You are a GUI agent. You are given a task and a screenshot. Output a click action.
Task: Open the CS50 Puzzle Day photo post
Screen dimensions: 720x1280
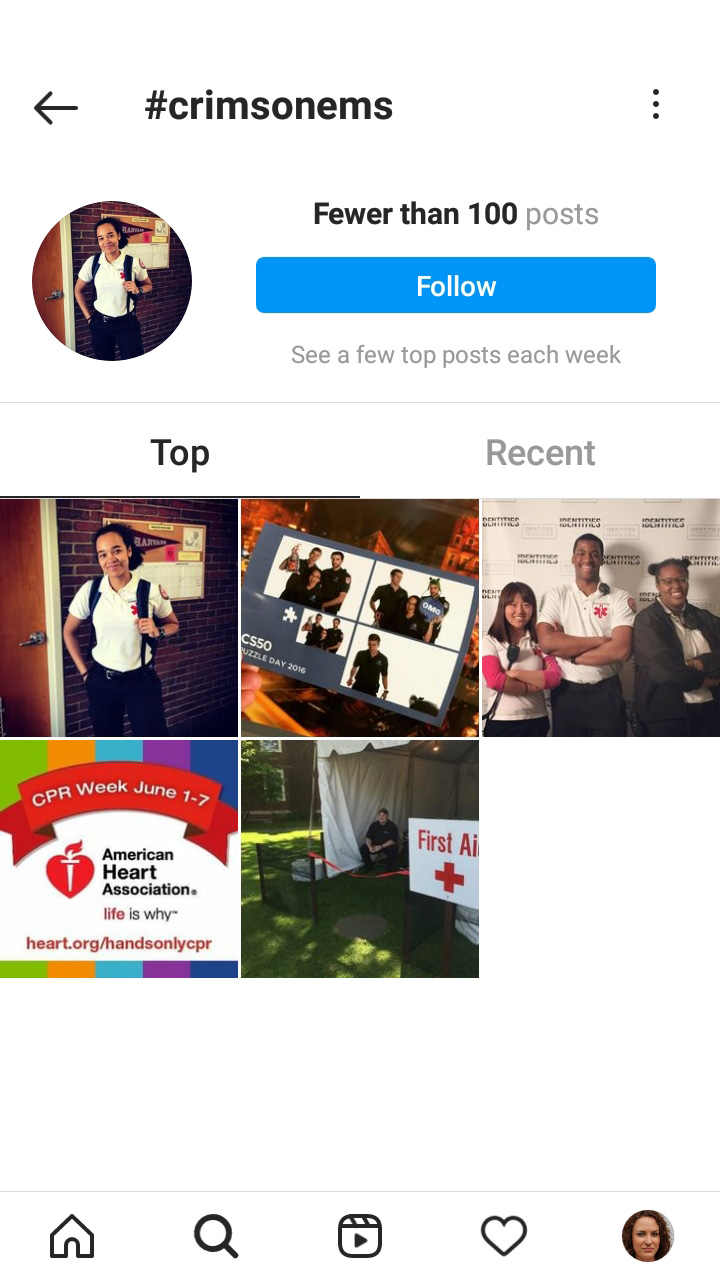point(360,618)
